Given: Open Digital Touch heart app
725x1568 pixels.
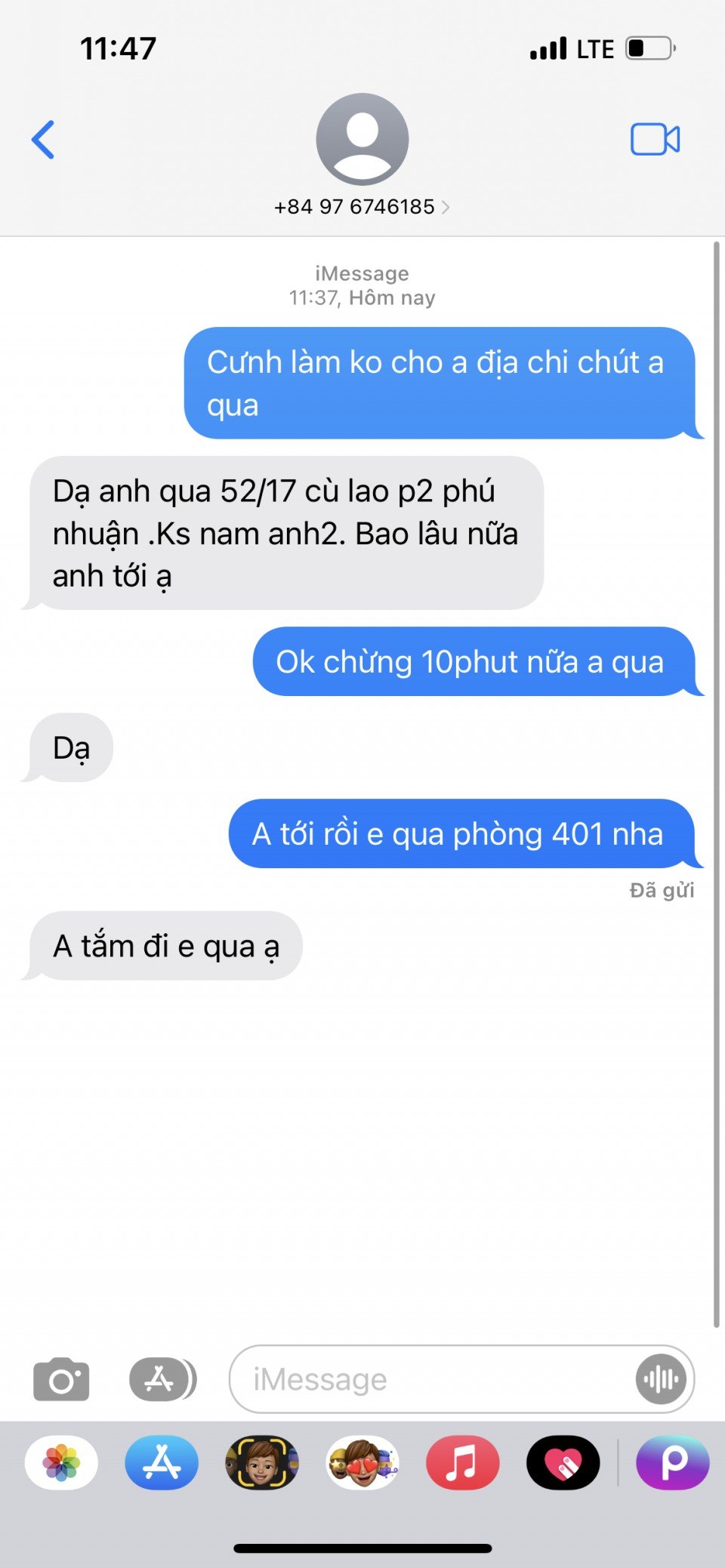Looking at the screenshot, I should click(x=563, y=1462).
